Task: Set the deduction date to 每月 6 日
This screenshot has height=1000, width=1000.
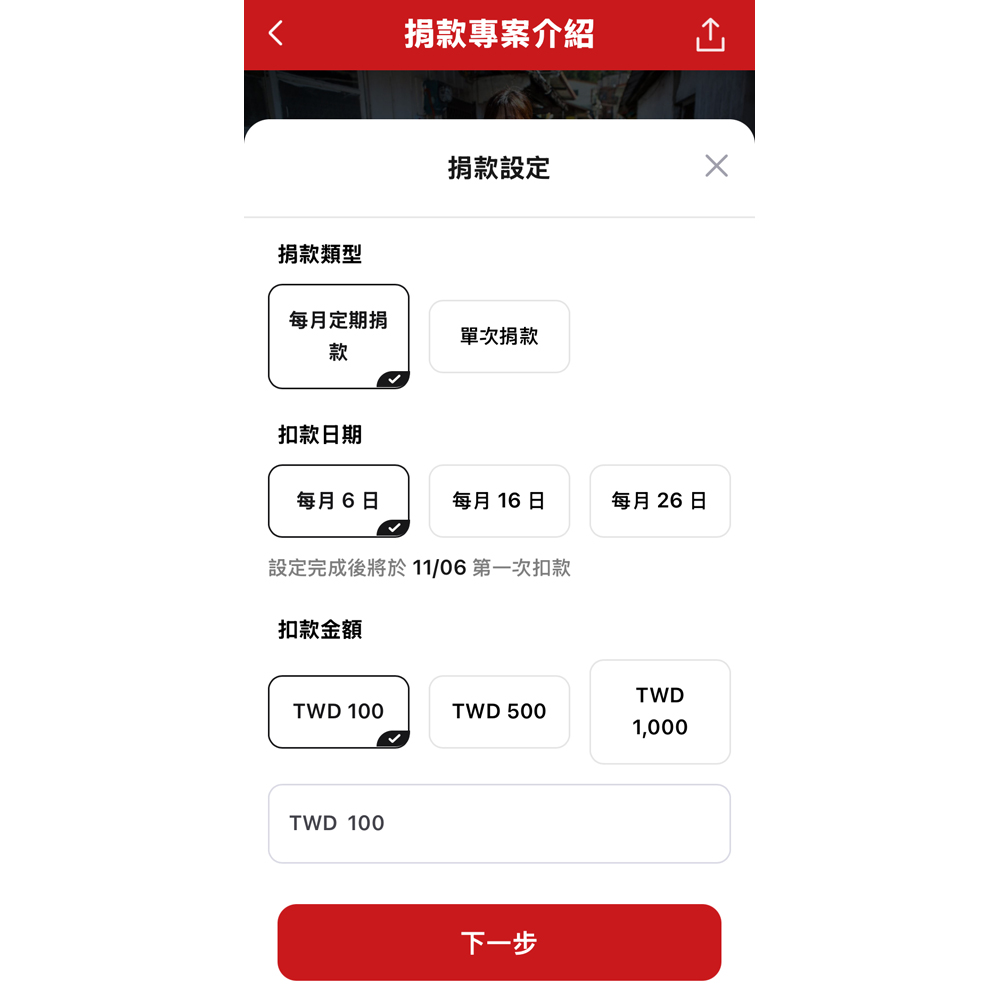Action: 338,501
